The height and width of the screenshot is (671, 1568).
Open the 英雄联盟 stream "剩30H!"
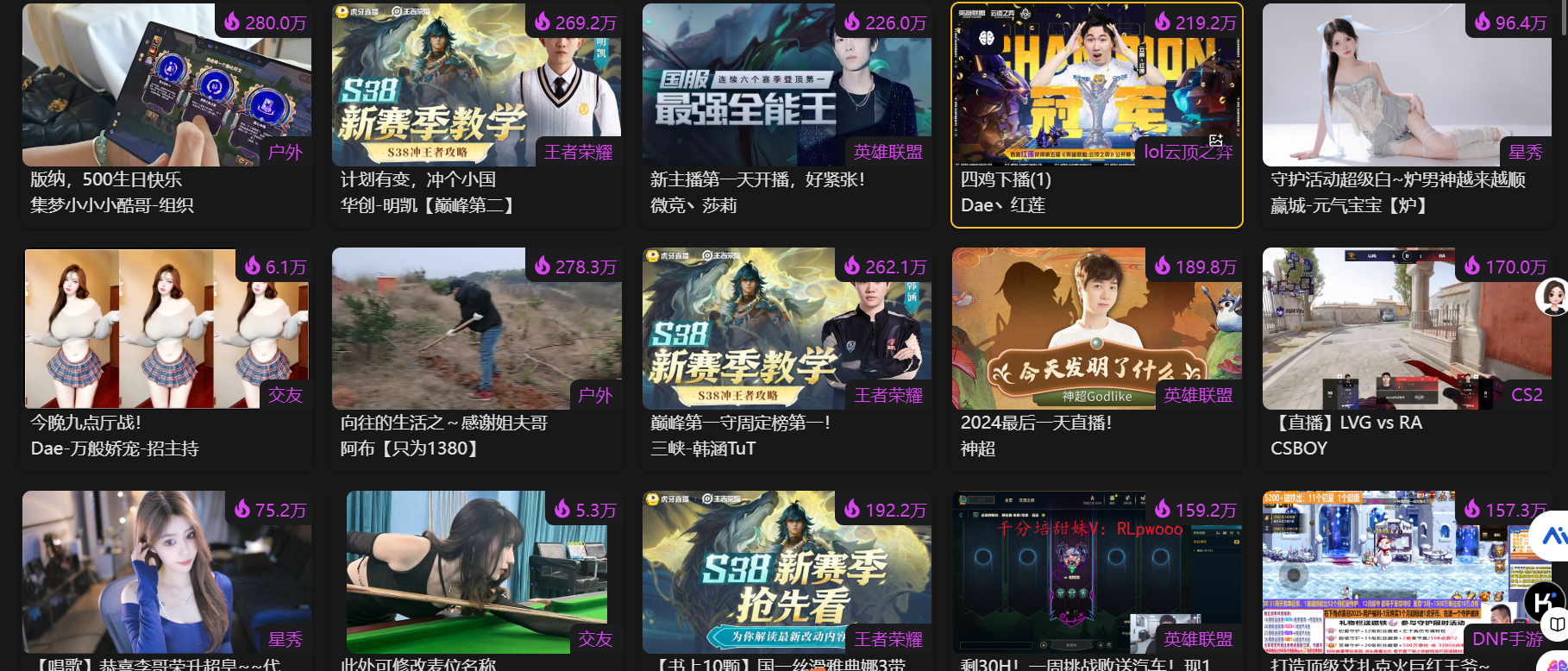[1095, 572]
